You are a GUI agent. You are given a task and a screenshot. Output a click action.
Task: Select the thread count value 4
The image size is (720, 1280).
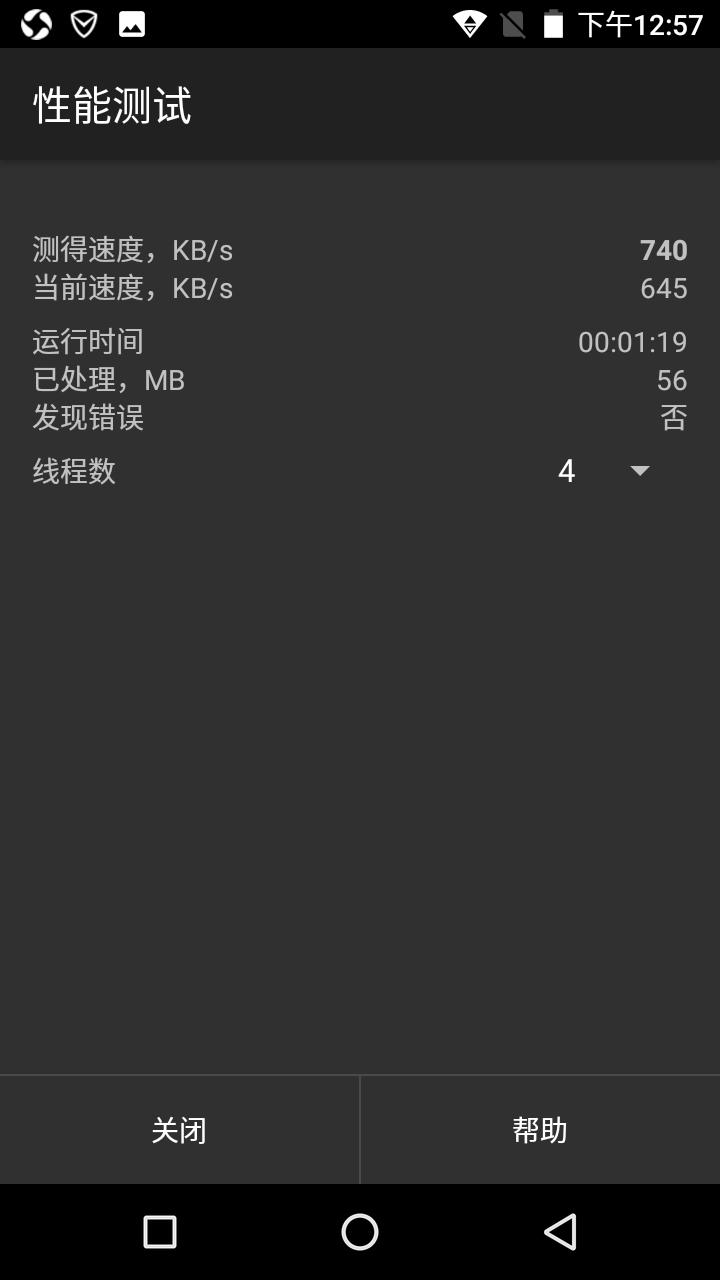point(566,470)
